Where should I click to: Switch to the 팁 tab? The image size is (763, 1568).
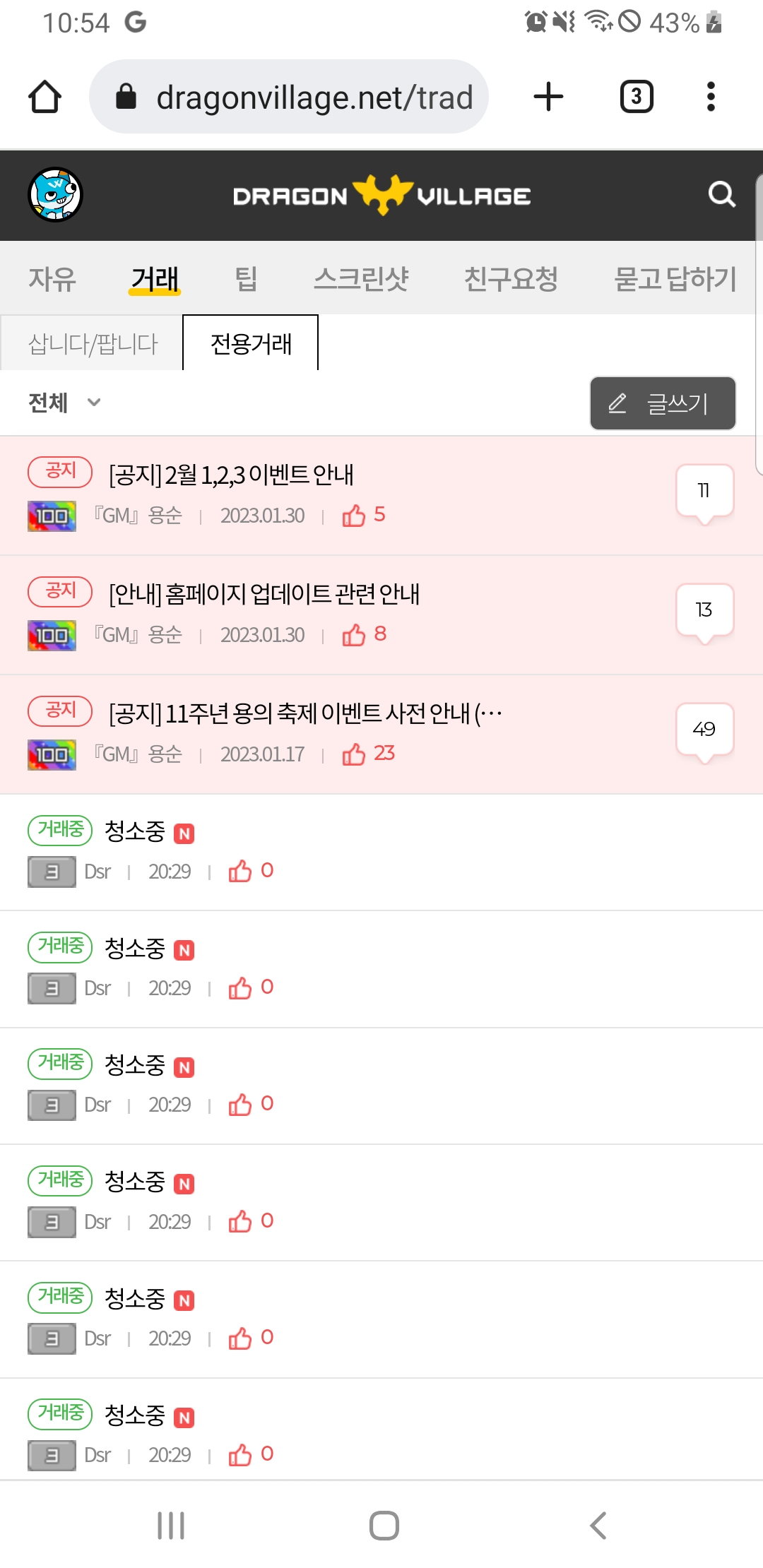[246, 278]
